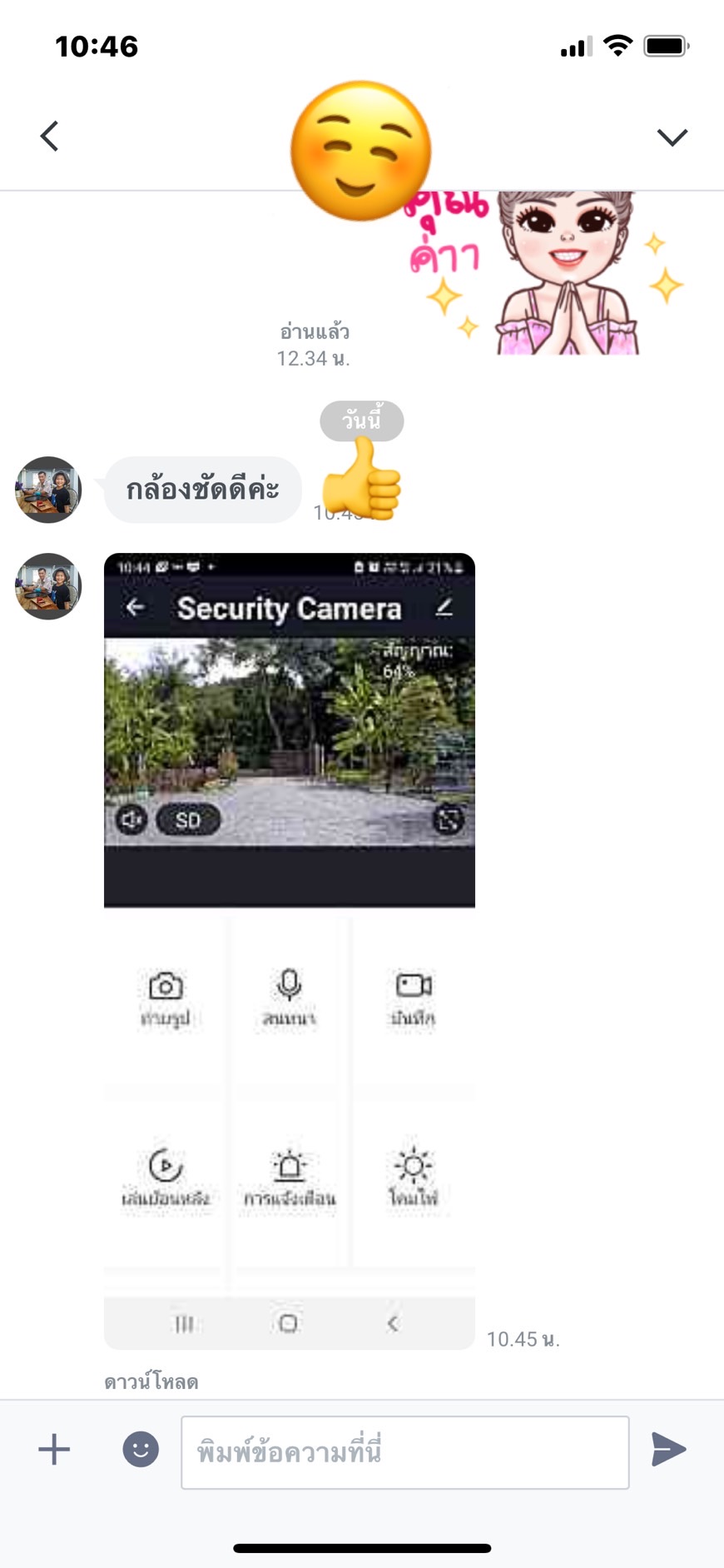Viewport: 724px width, 1568px height.
Task: Open the emoji smiley in the message bar
Action: click(x=139, y=1450)
